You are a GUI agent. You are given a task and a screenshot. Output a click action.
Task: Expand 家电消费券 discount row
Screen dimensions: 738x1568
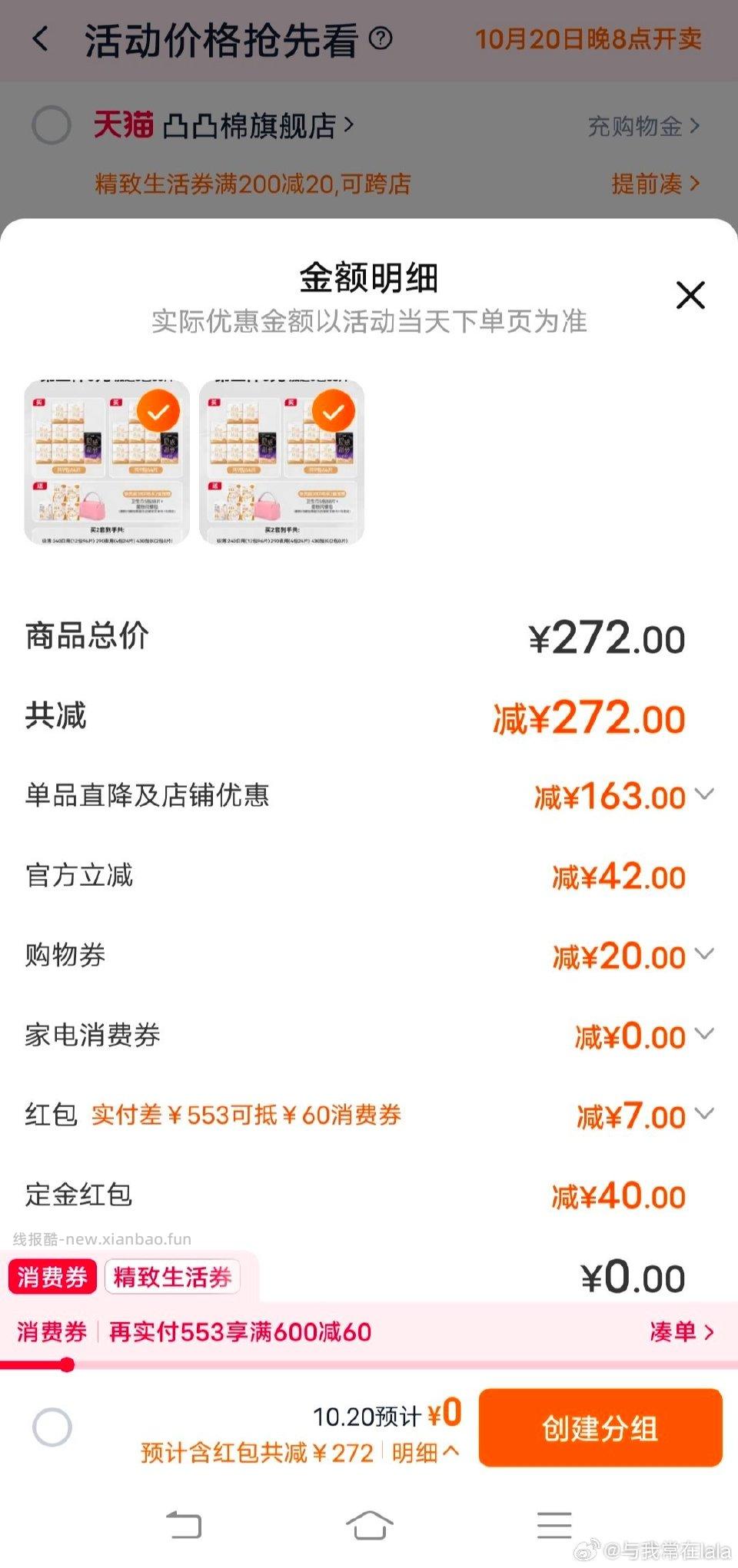click(704, 1034)
